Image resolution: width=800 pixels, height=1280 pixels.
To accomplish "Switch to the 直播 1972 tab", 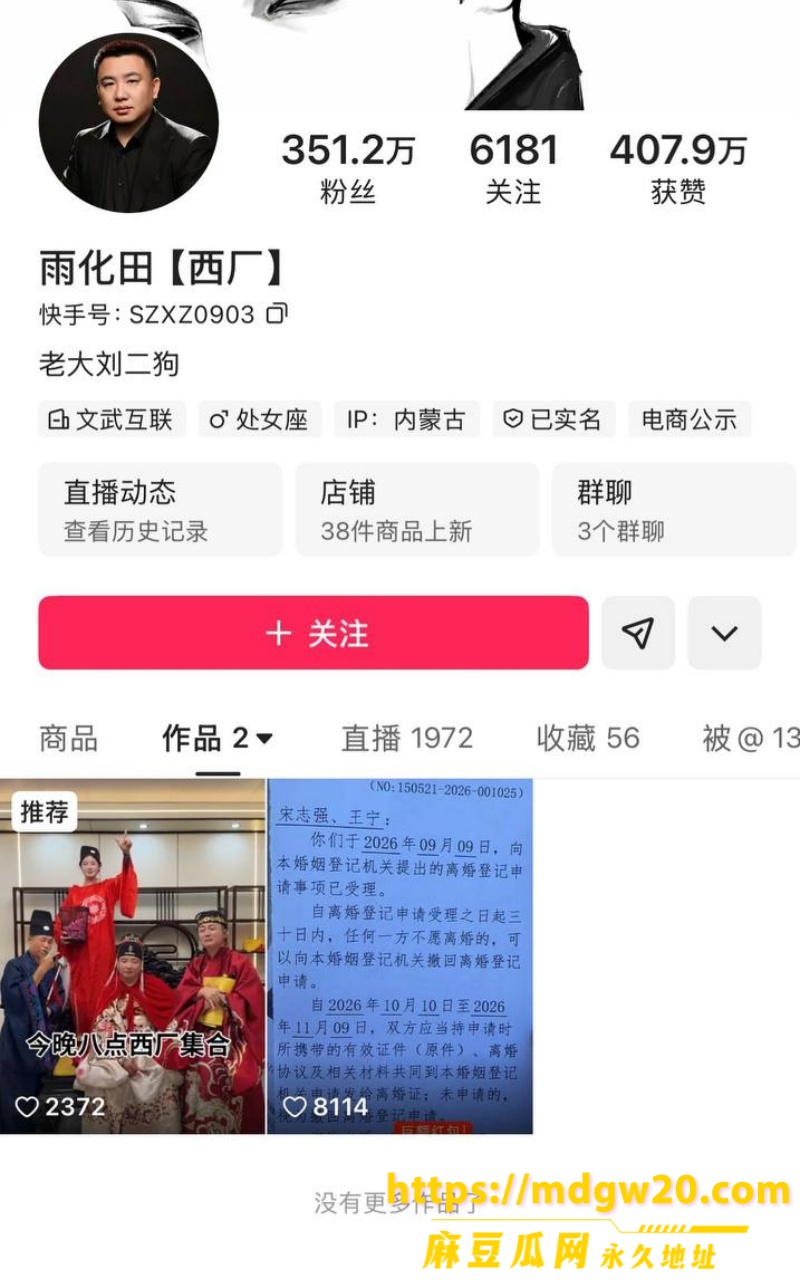I will (x=407, y=739).
